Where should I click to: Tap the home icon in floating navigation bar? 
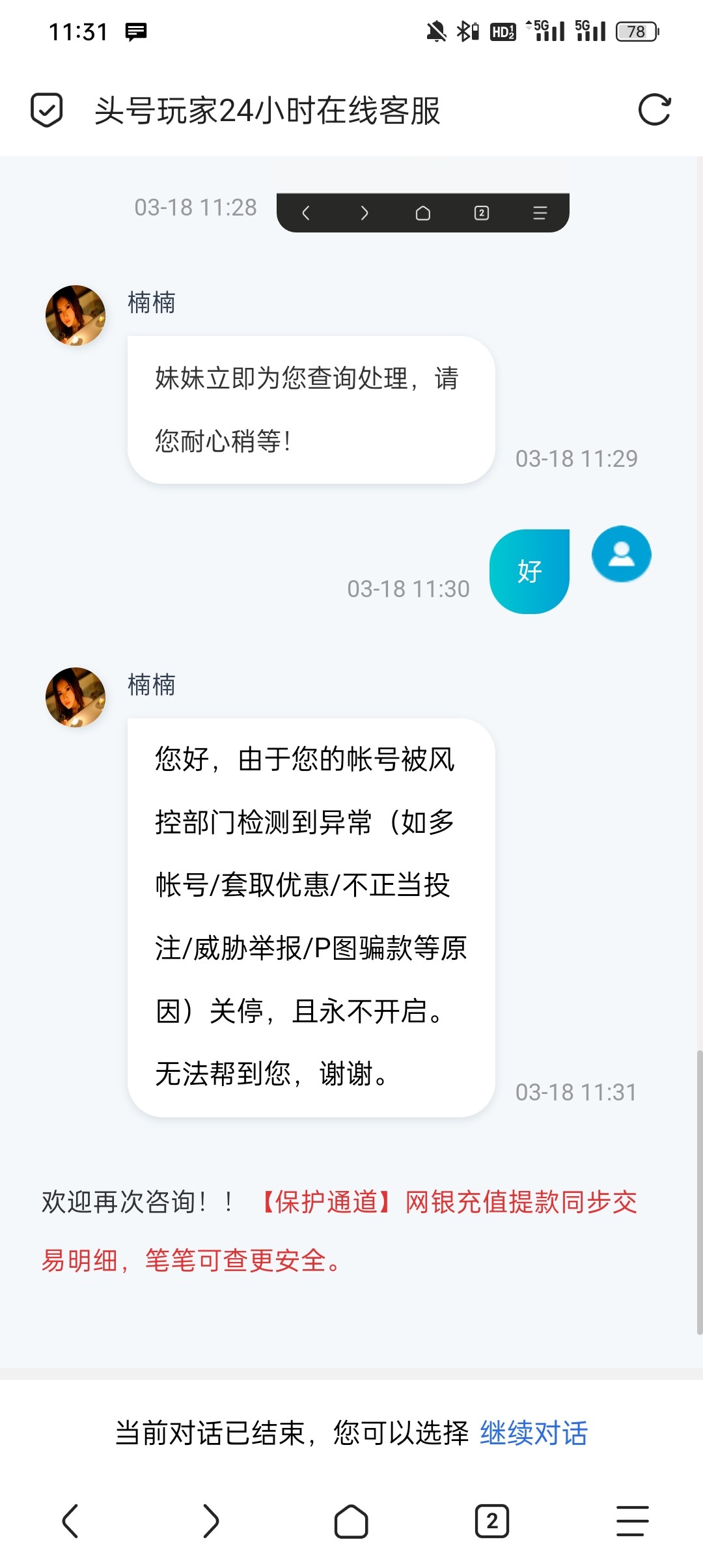pyautogui.click(x=422, y=212)
